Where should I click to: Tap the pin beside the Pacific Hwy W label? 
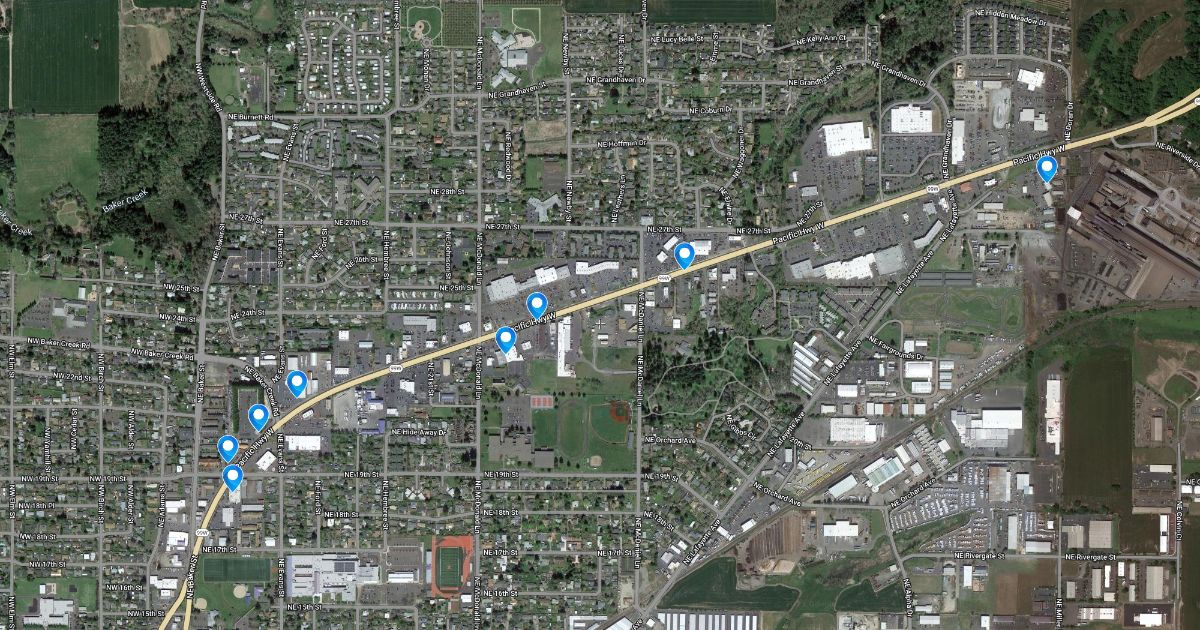point(537,305)
